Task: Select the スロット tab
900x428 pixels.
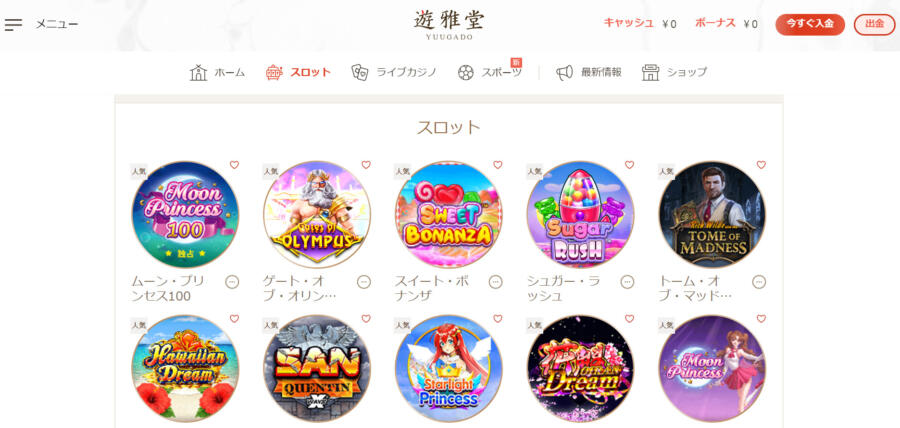Action: coord(298,72)
